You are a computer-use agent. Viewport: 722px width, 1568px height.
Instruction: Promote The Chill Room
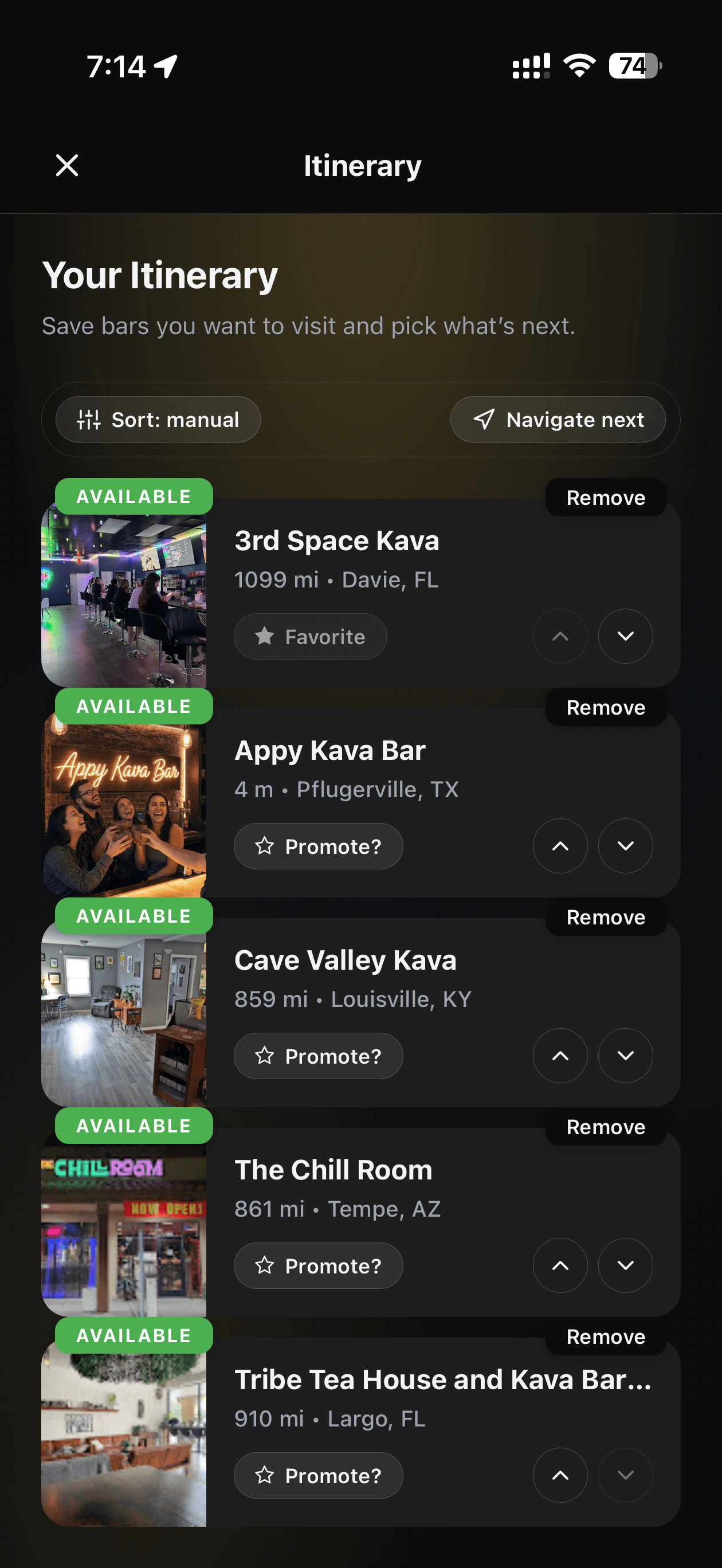pos(319,1265)
